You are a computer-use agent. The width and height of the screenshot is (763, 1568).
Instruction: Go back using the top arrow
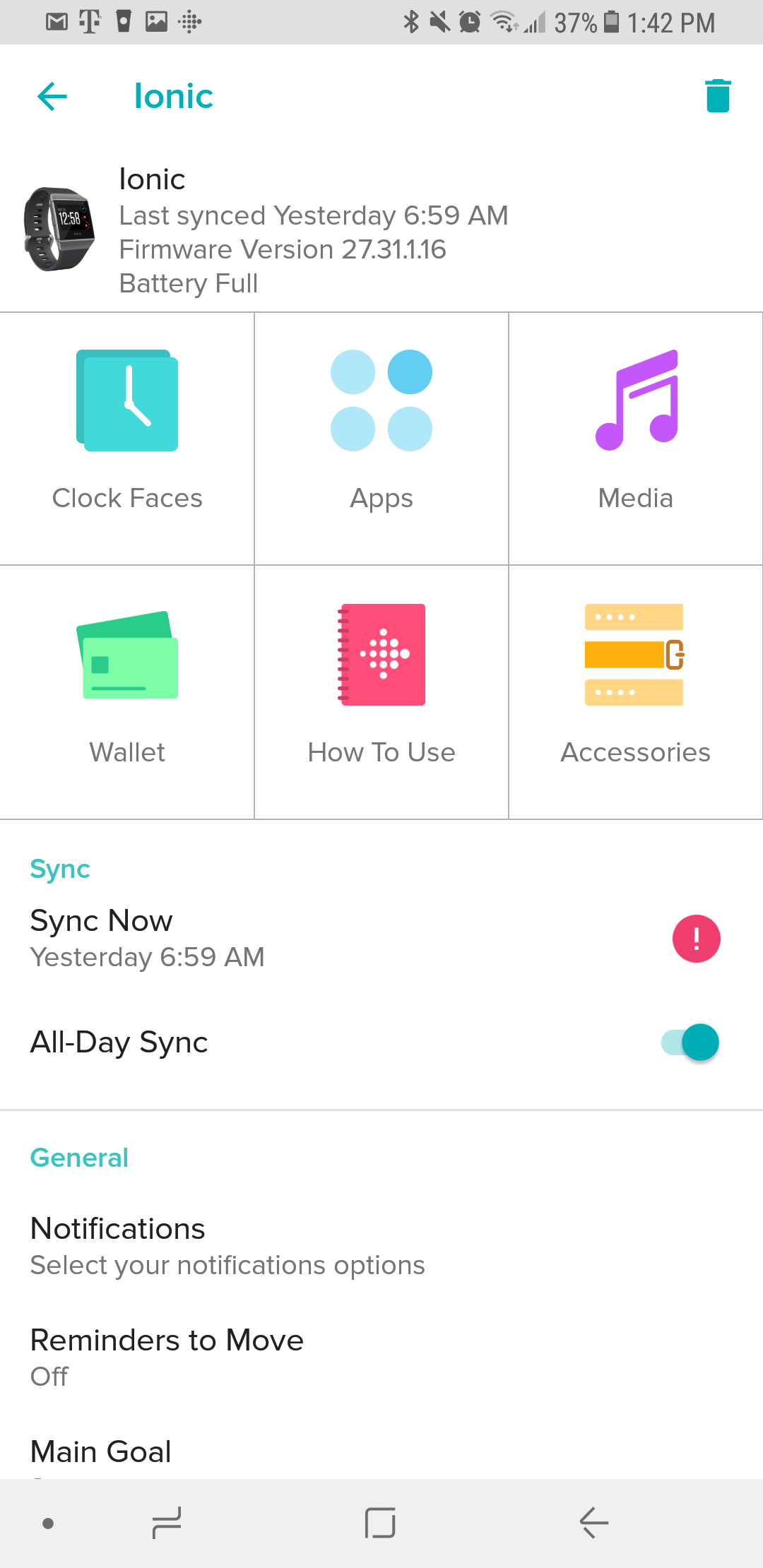52,96
